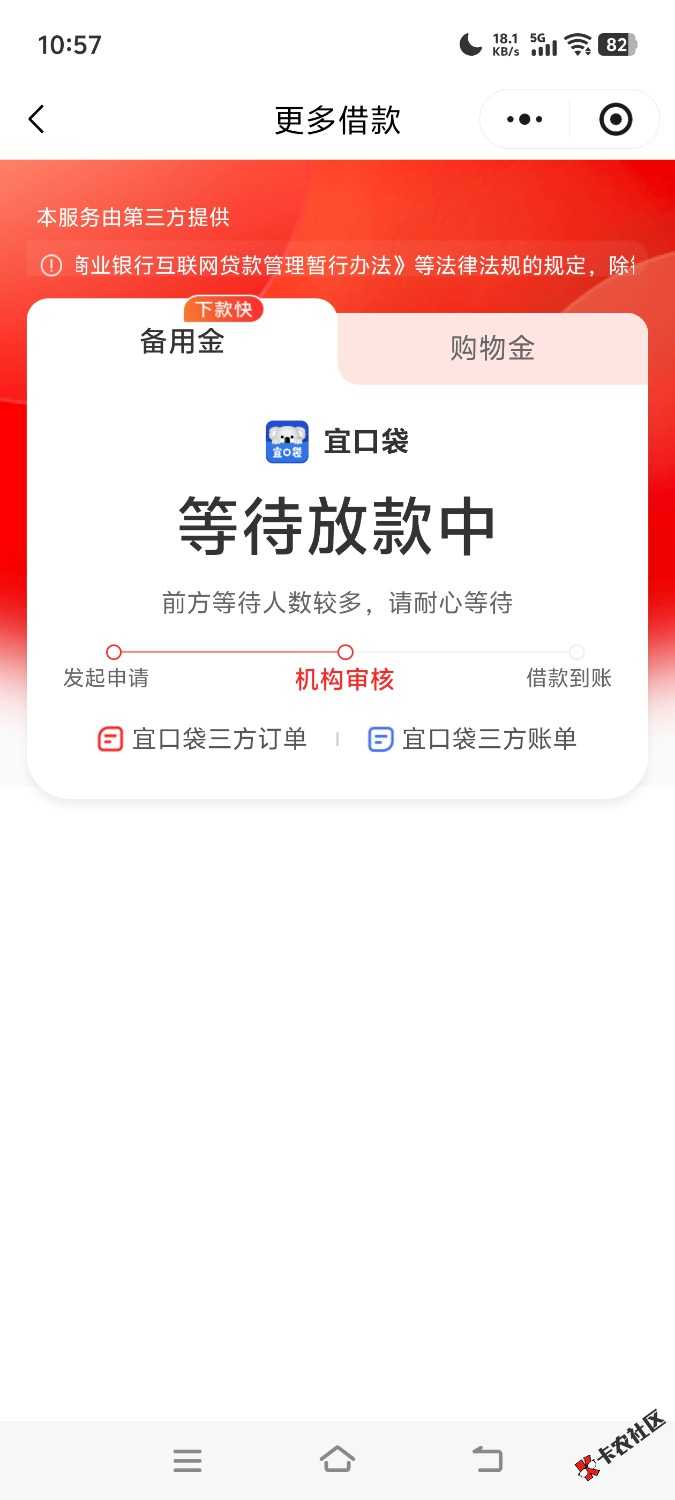Open recent apps from the navigation bar
The height and width of the screenshot is (1500, 675).
click(x=187, y=1460)
